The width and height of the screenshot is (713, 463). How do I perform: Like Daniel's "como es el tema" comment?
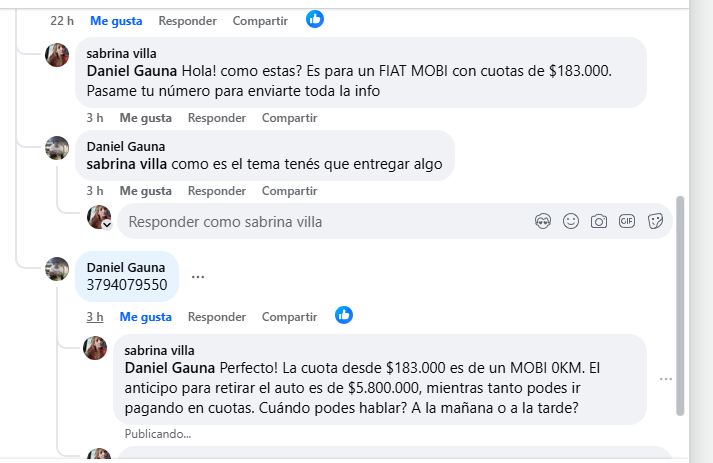pyautogui.click(x=146, y=190)
